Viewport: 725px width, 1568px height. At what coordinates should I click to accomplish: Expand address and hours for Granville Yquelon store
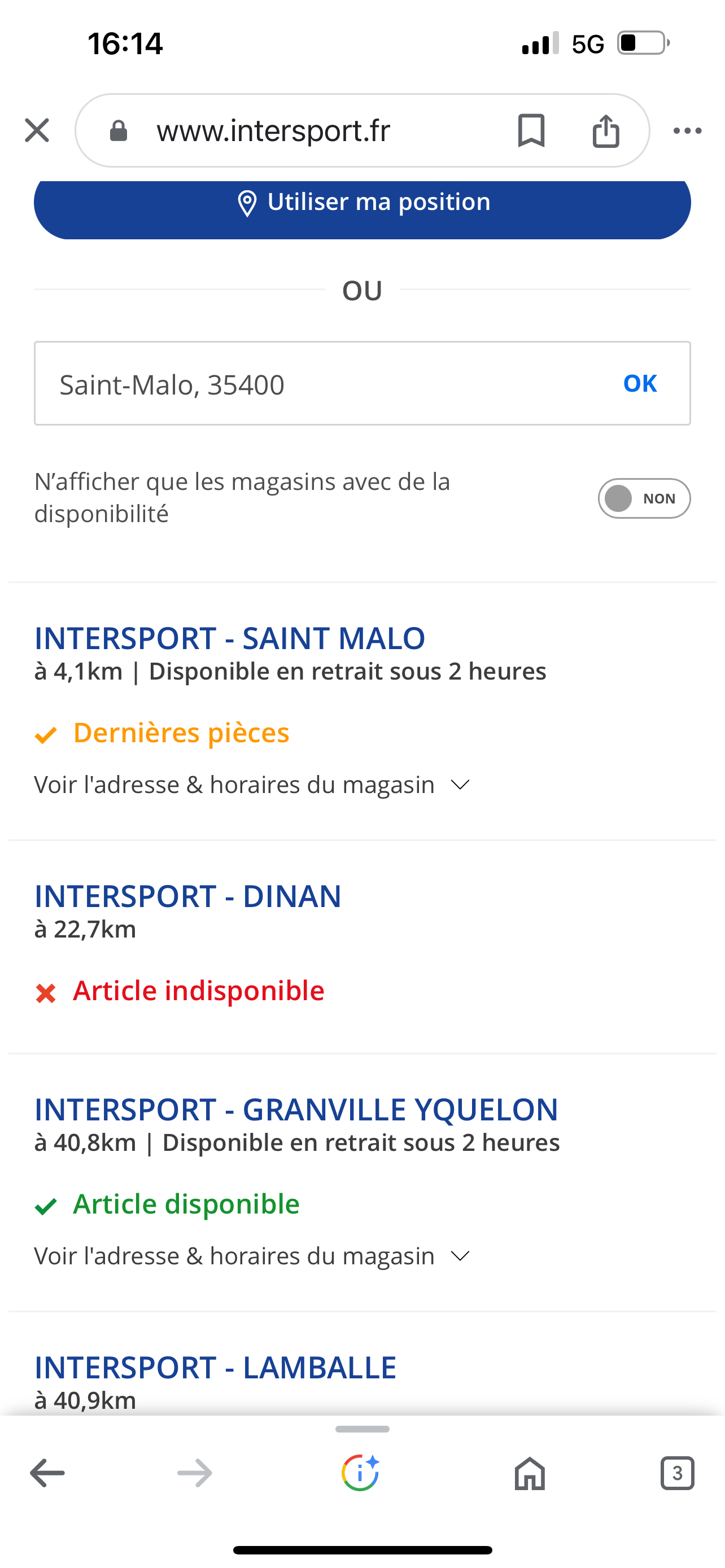coord(252,1256)
